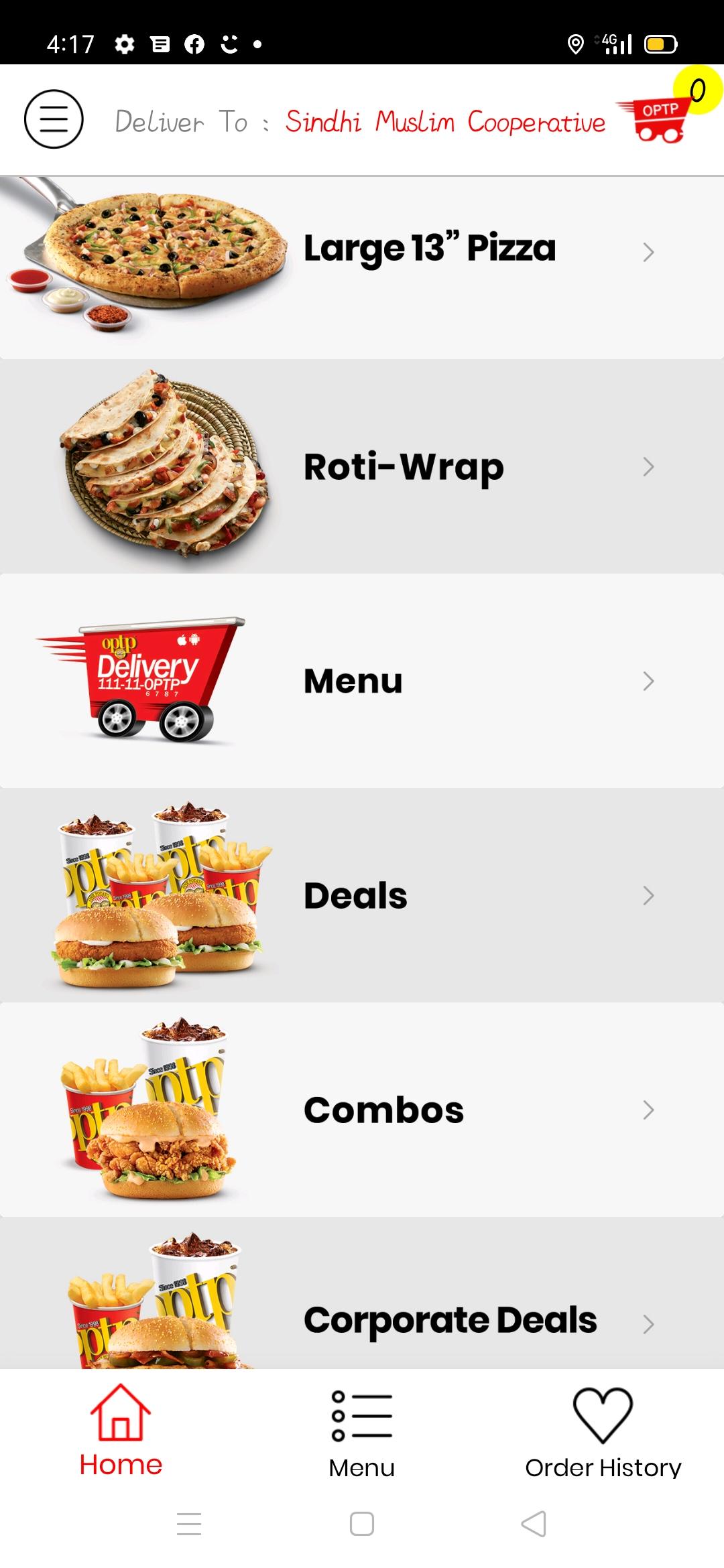Viewport: 724px width, 1568px height.
Task: Tap the cart item count badge showing 0
Action: click(x=699, y=92)
